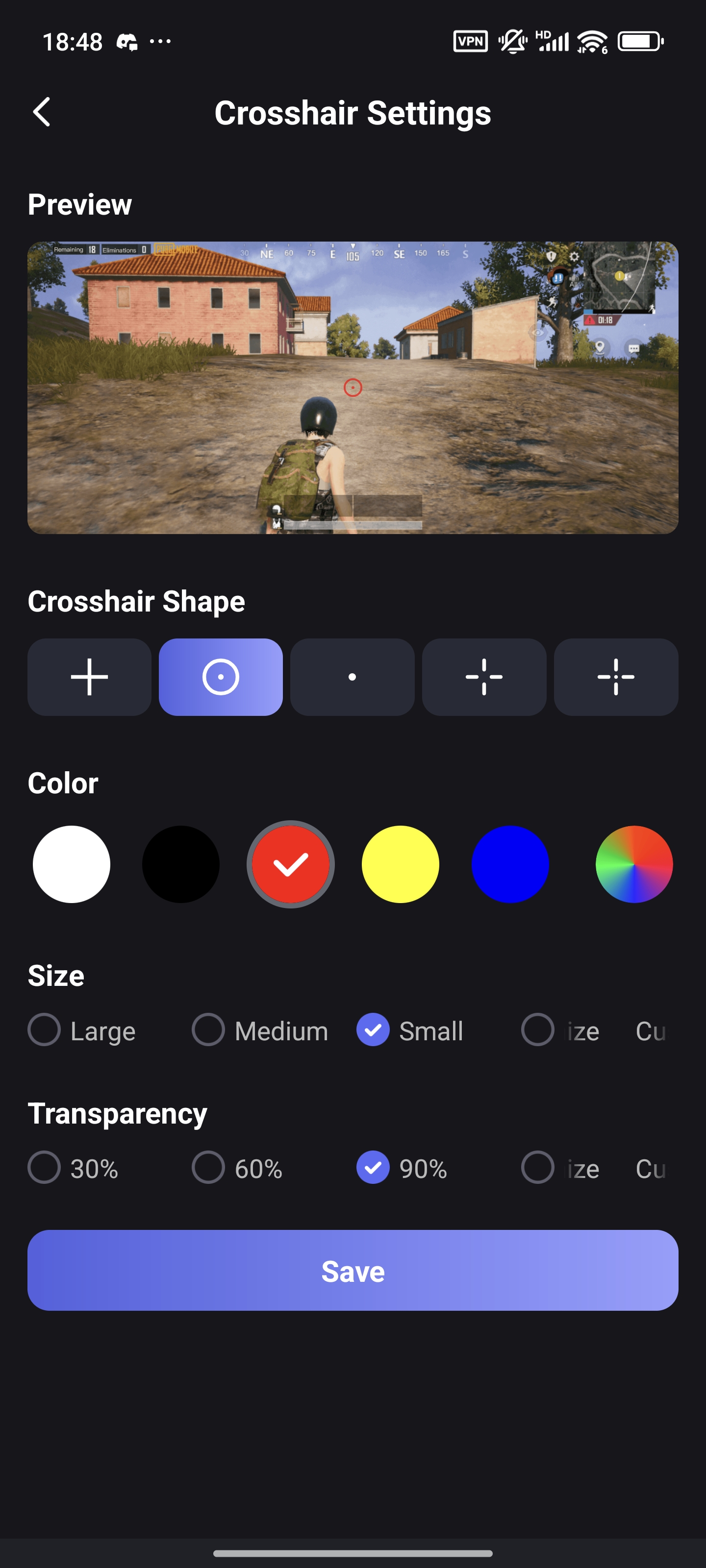
Task: Select the gapped crosshair without center dot
Action: pos(484,676)
